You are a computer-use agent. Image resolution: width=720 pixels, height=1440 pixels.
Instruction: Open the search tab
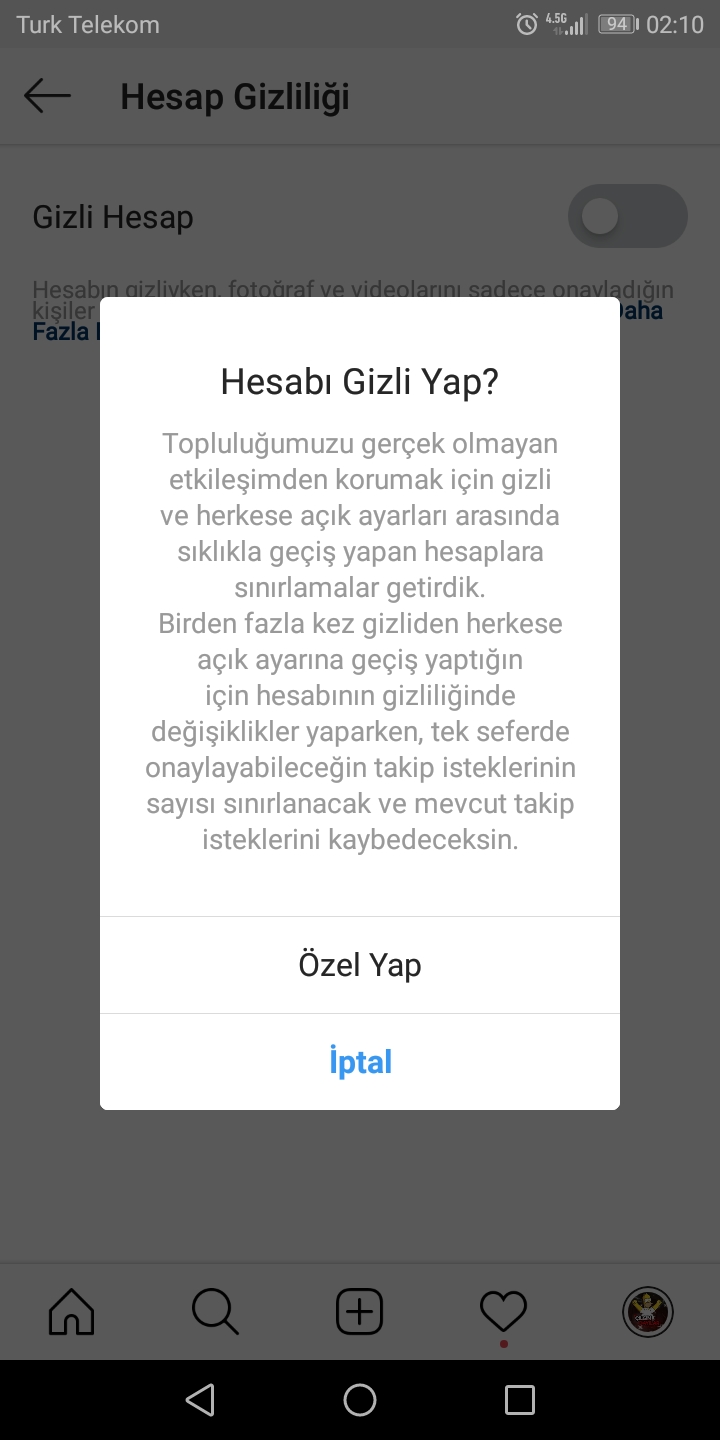(215, 1311)
